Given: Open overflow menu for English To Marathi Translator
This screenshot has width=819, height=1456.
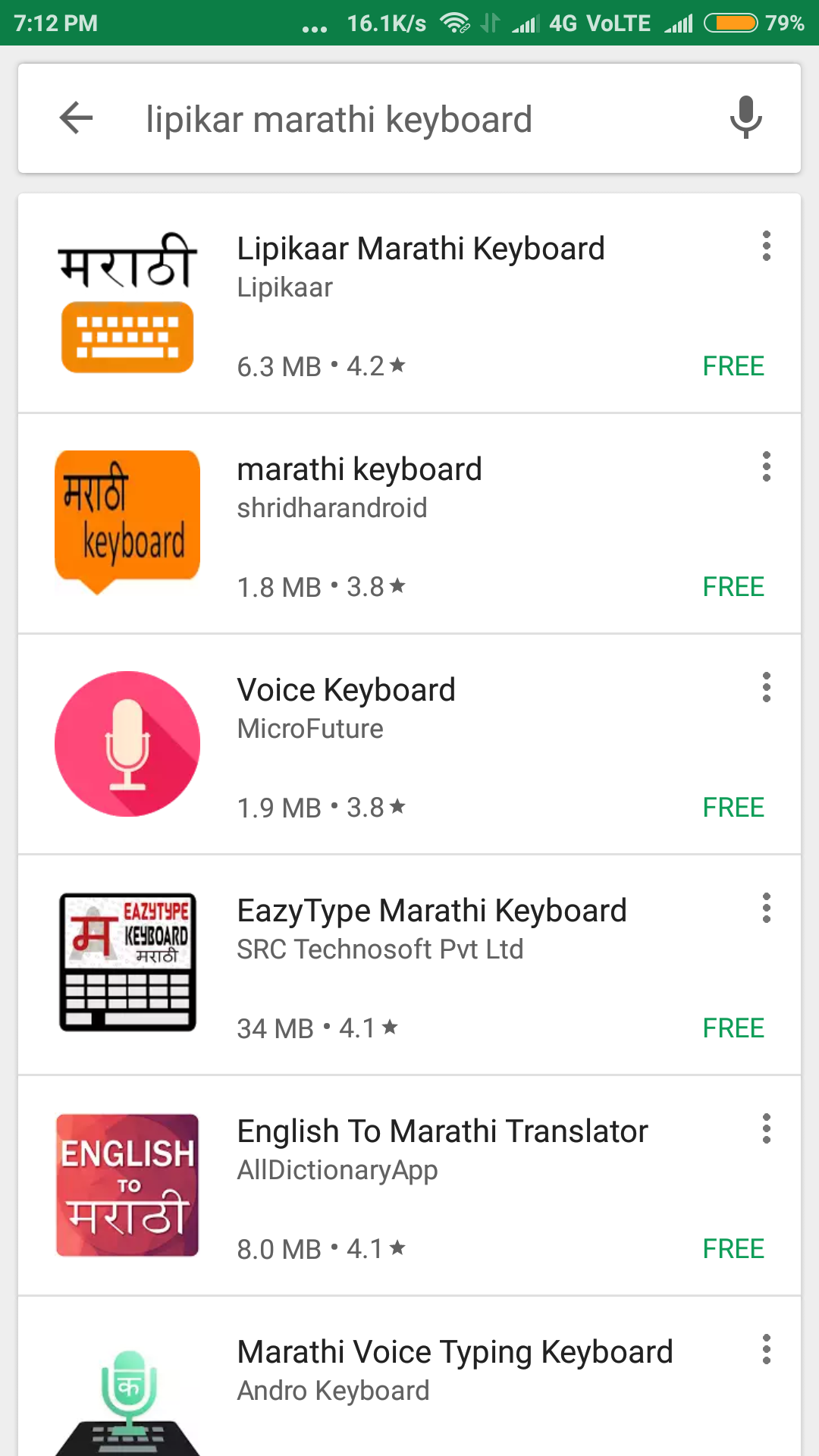Looking at the screenshot, I should click(x=767, y=1128).
